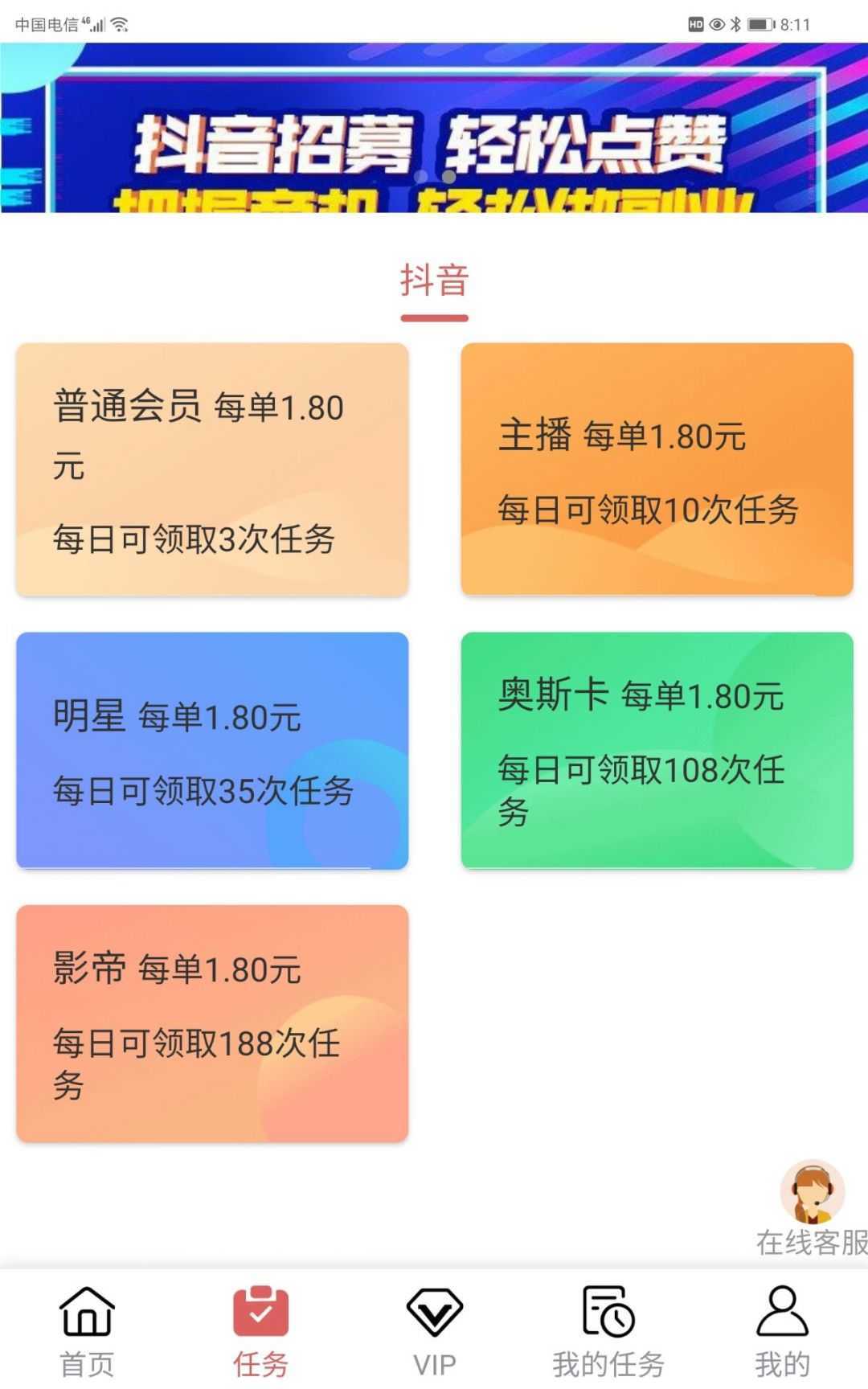Tap the 任务 clipboard icon

[x=259, y=1312]
